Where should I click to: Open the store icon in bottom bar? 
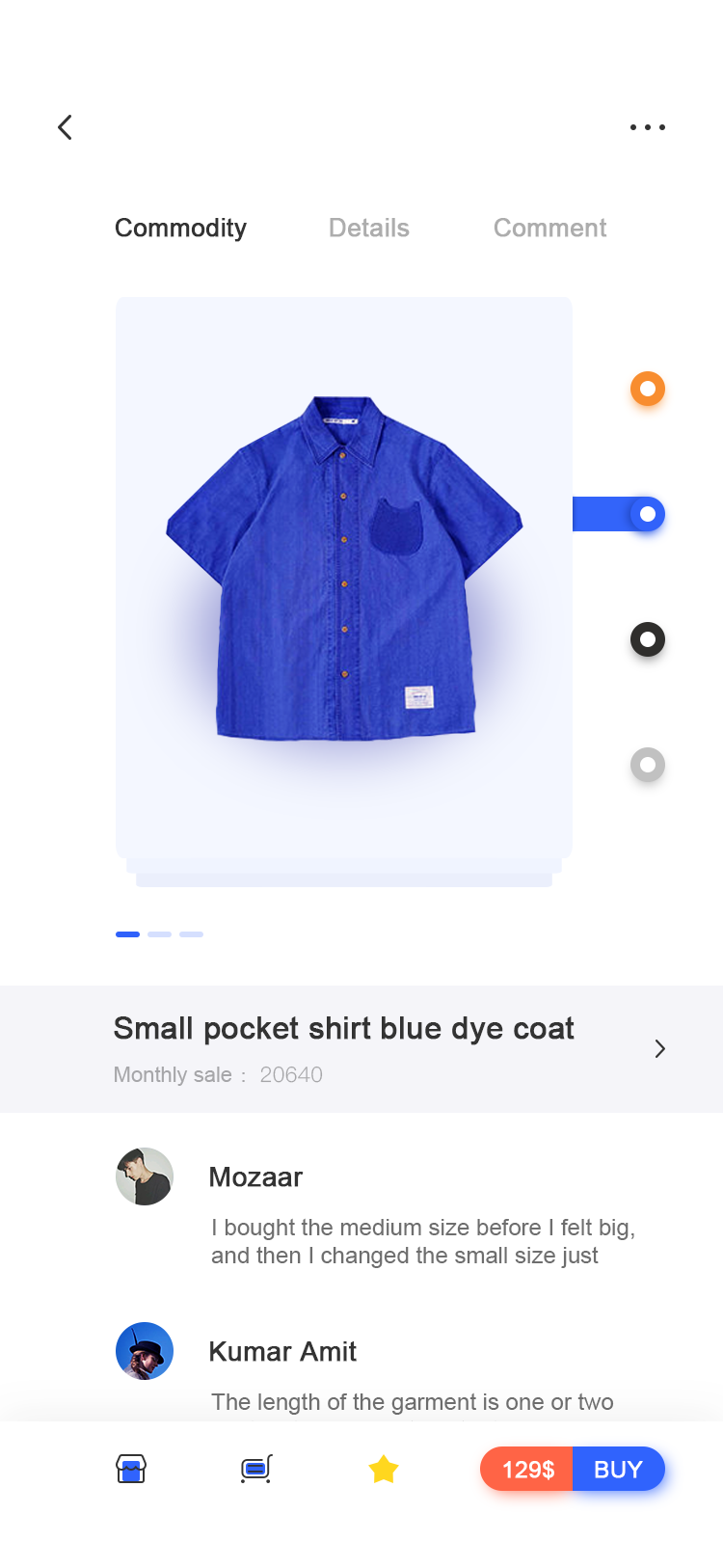(131, 1469)
